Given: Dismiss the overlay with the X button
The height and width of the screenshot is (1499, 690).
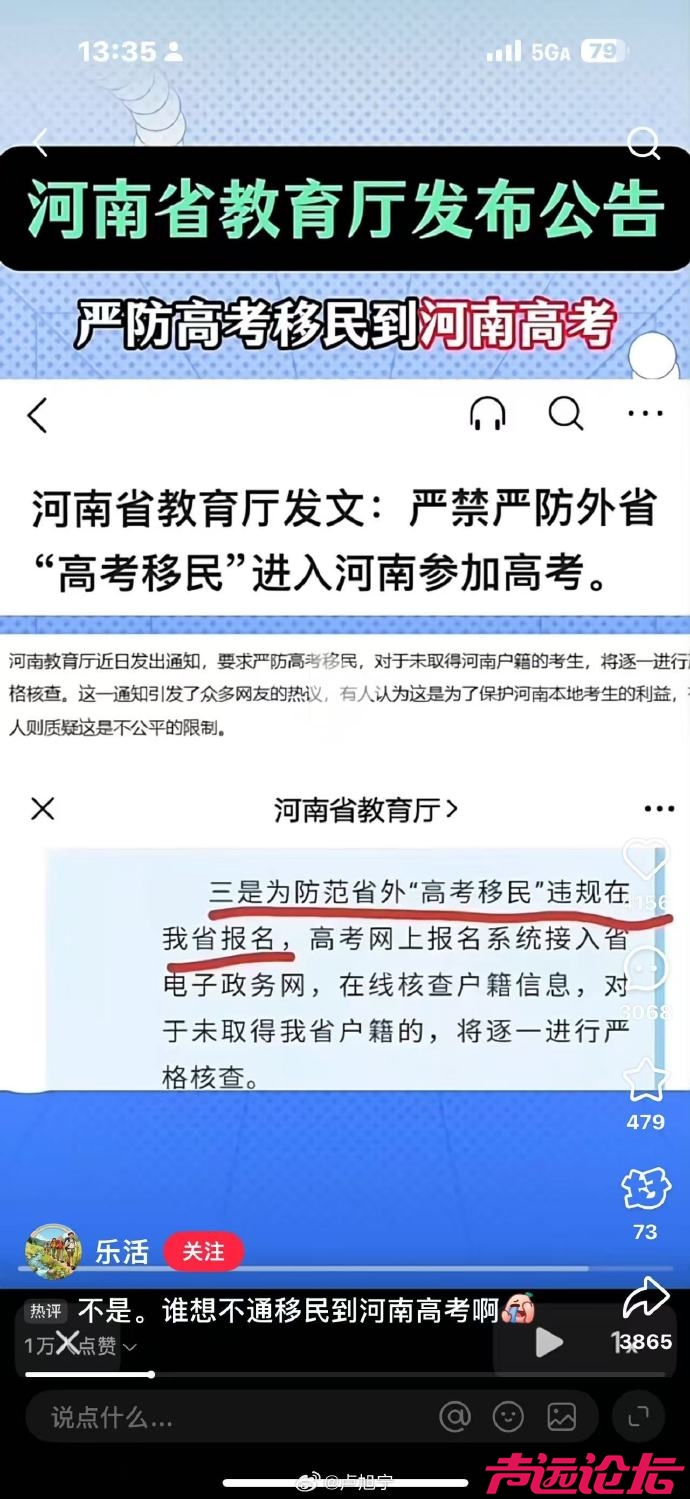Looking at the screenshot, I should click(x=67, y=1343).
